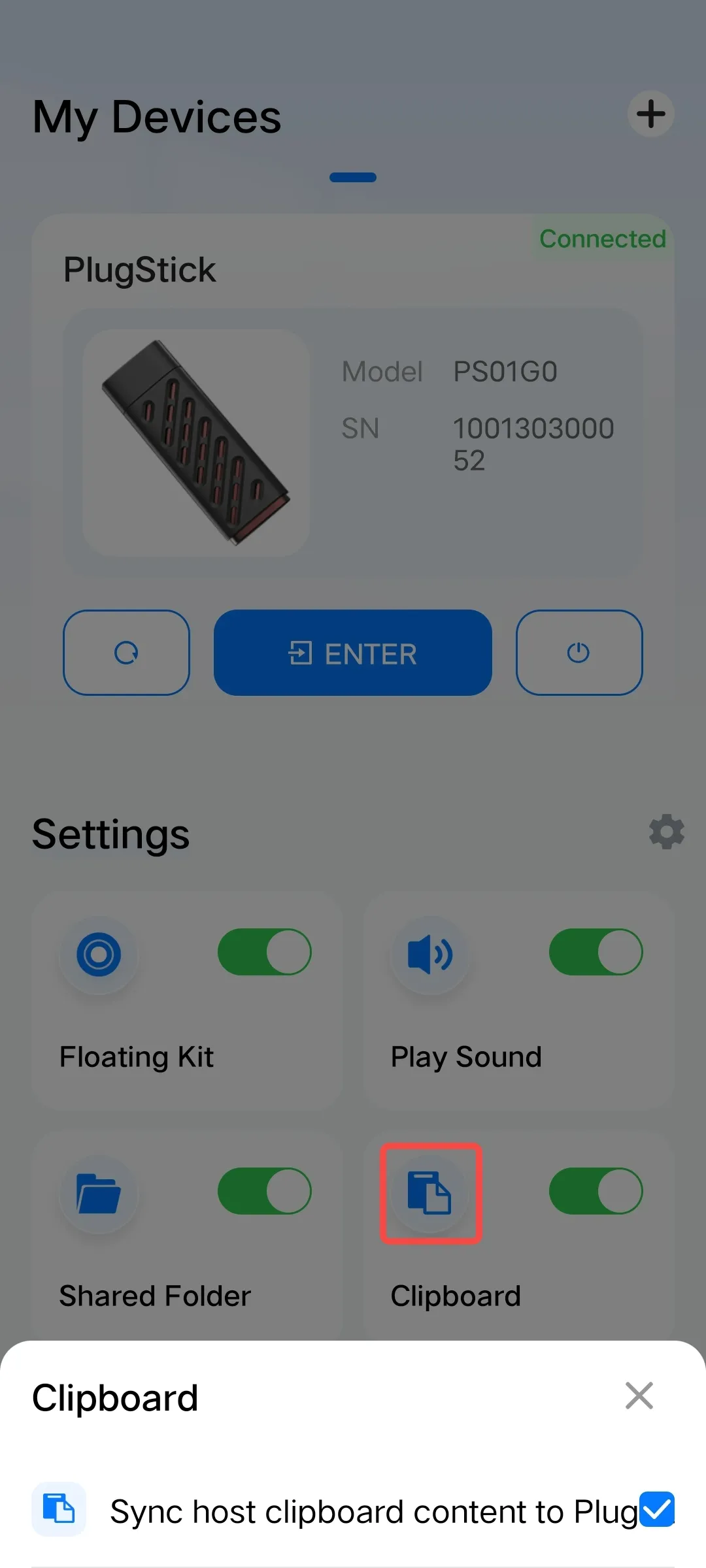Add a new device with plus icon

point(650,114)
